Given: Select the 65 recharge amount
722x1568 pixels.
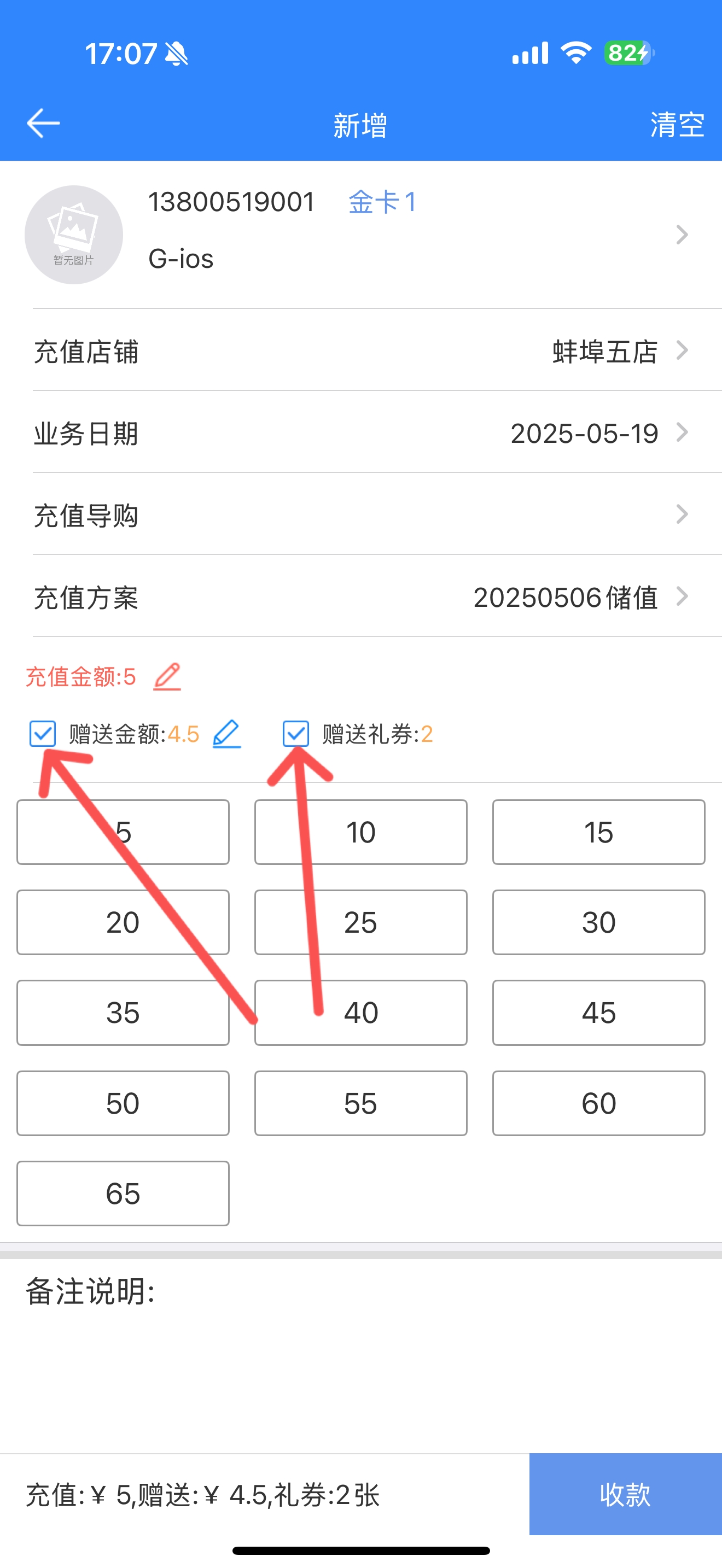Looking at the screenshot, I should click(x=123, y=1193).
